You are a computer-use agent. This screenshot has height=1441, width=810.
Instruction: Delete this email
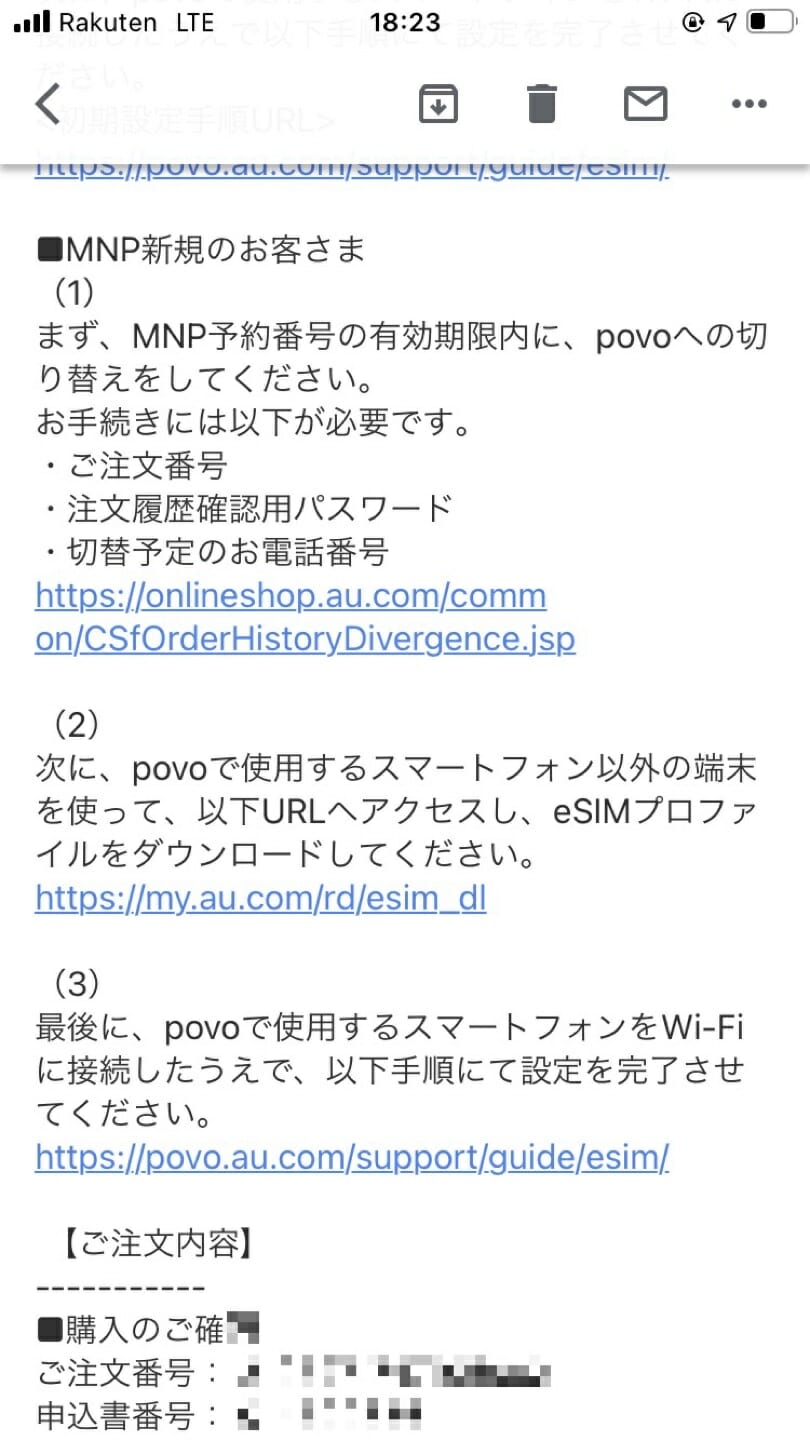click(x=541, y=104)
